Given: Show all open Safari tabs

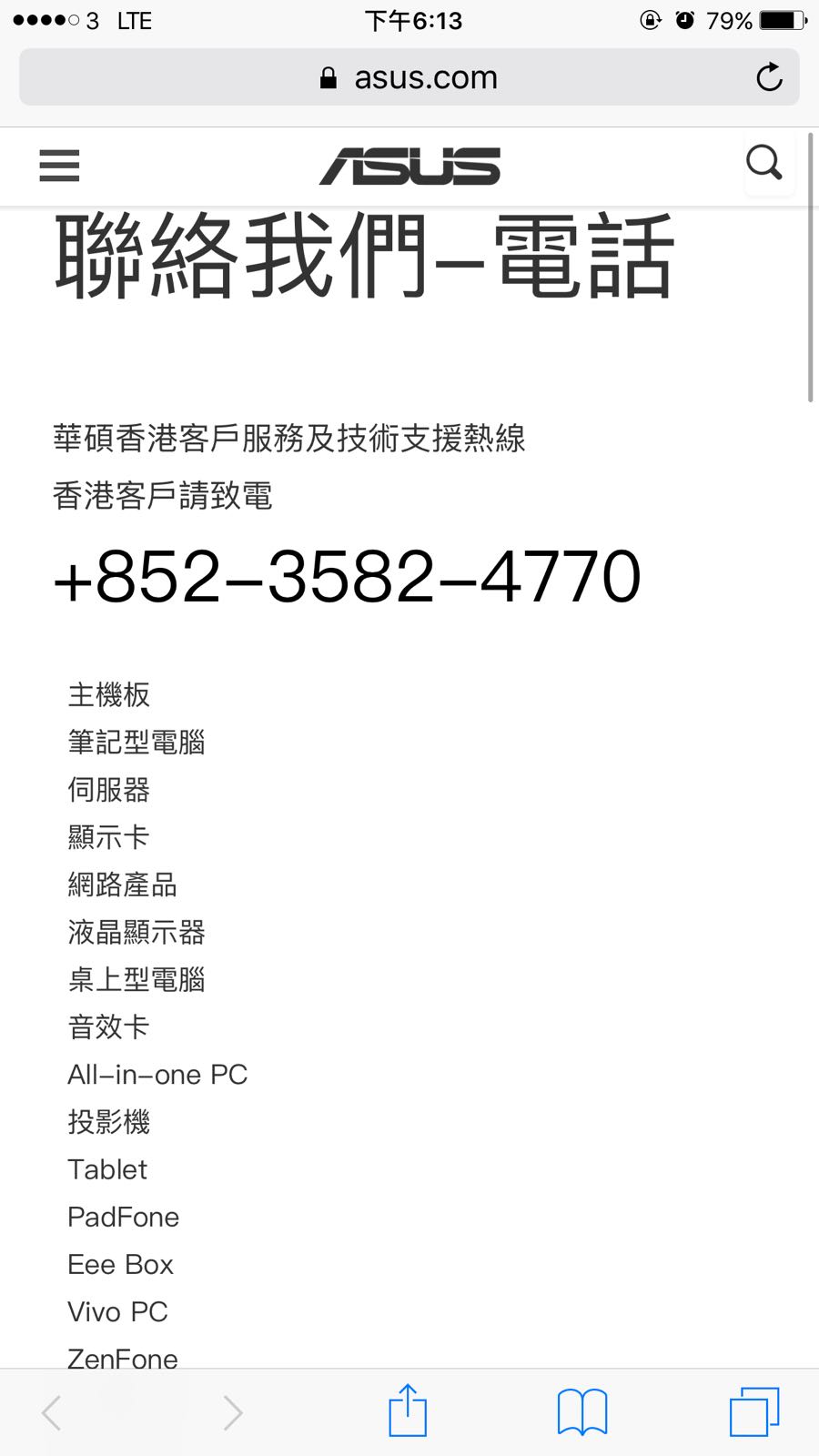Looking at the screenshot, I should point(754,1411).
